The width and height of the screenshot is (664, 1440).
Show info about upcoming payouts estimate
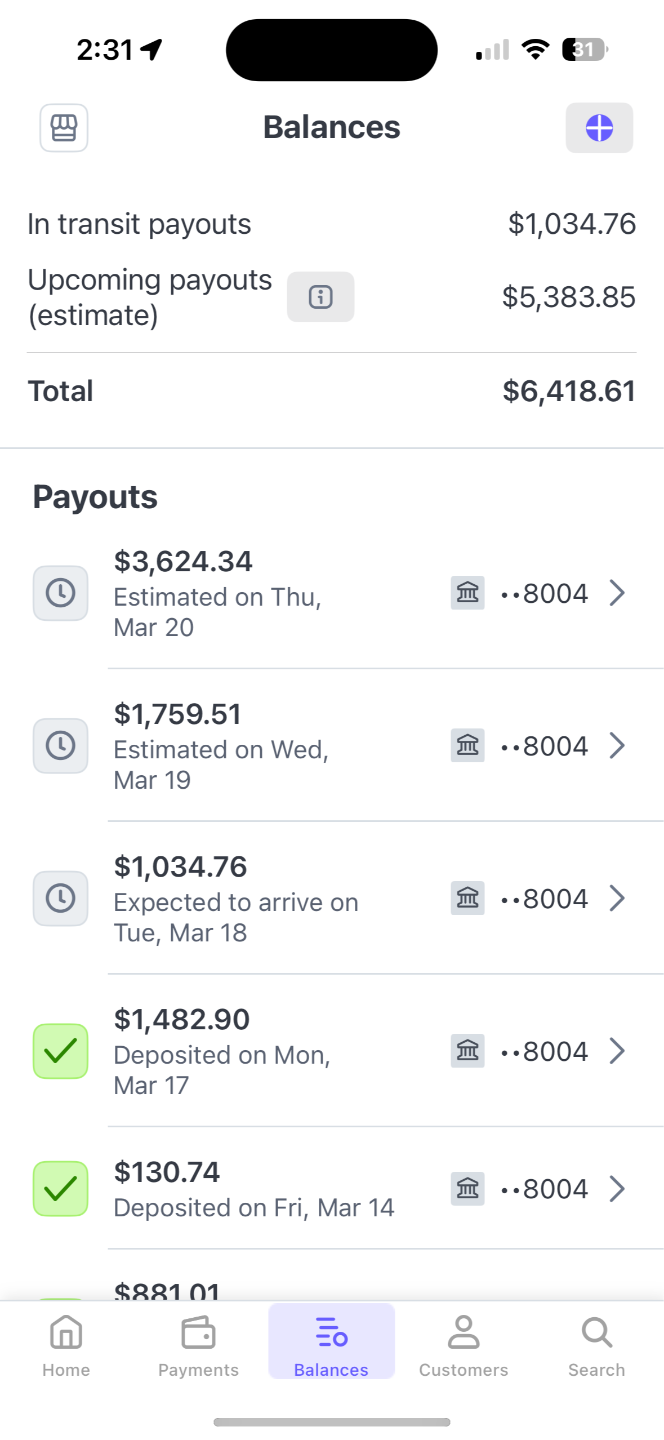click(x=320, y=297)
